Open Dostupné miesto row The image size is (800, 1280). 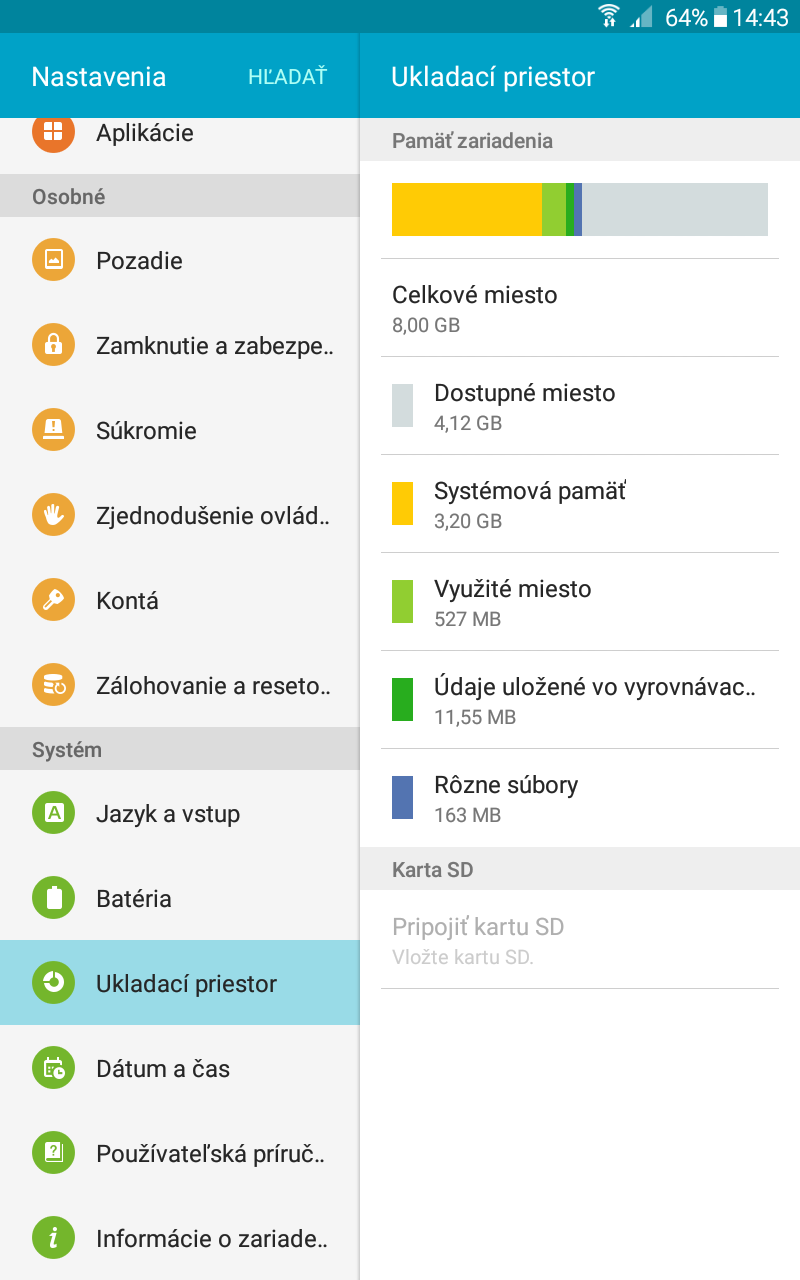point(580,406)
